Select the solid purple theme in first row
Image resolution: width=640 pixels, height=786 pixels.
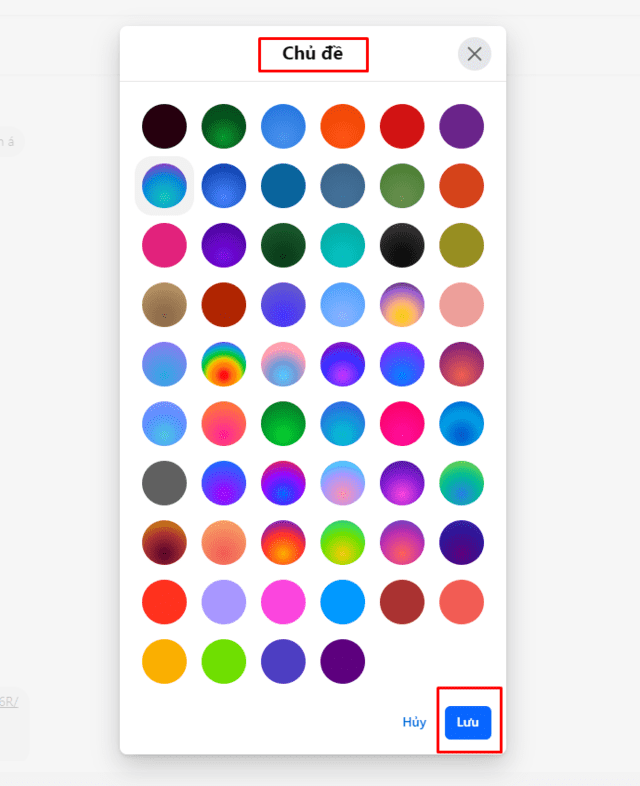461,126
